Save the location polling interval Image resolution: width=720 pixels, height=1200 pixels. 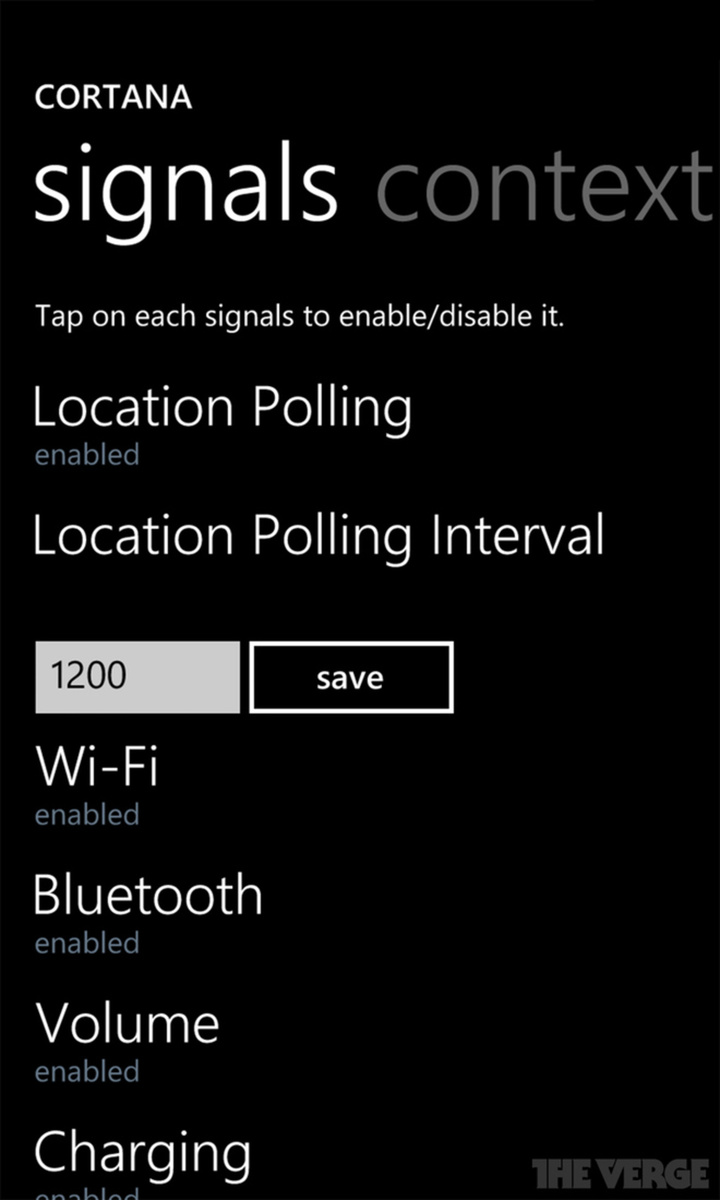pyautogui.click(x=351, y=677)
